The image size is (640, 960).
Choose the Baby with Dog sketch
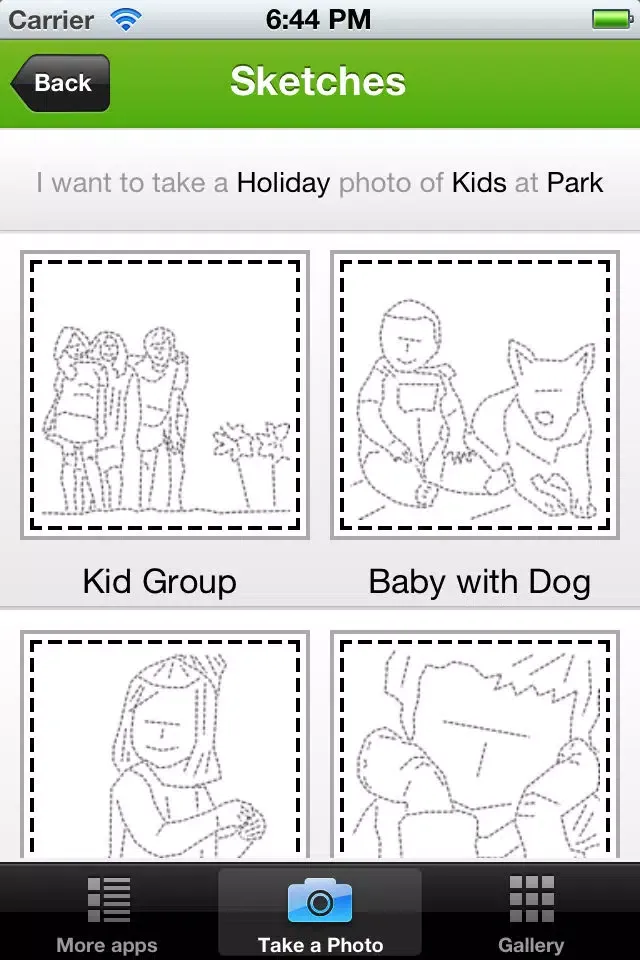click(475, 395)
